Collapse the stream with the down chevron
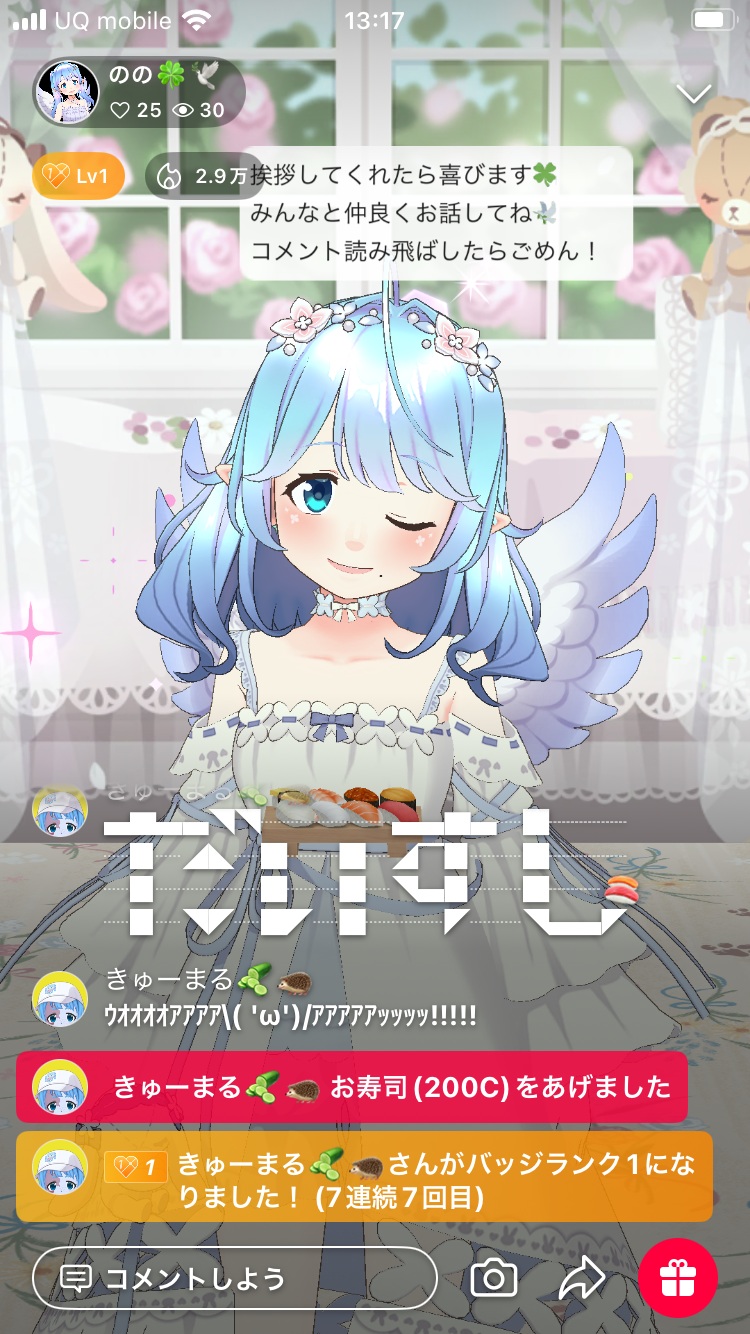The image size is (750, 1334). (693, 94)
